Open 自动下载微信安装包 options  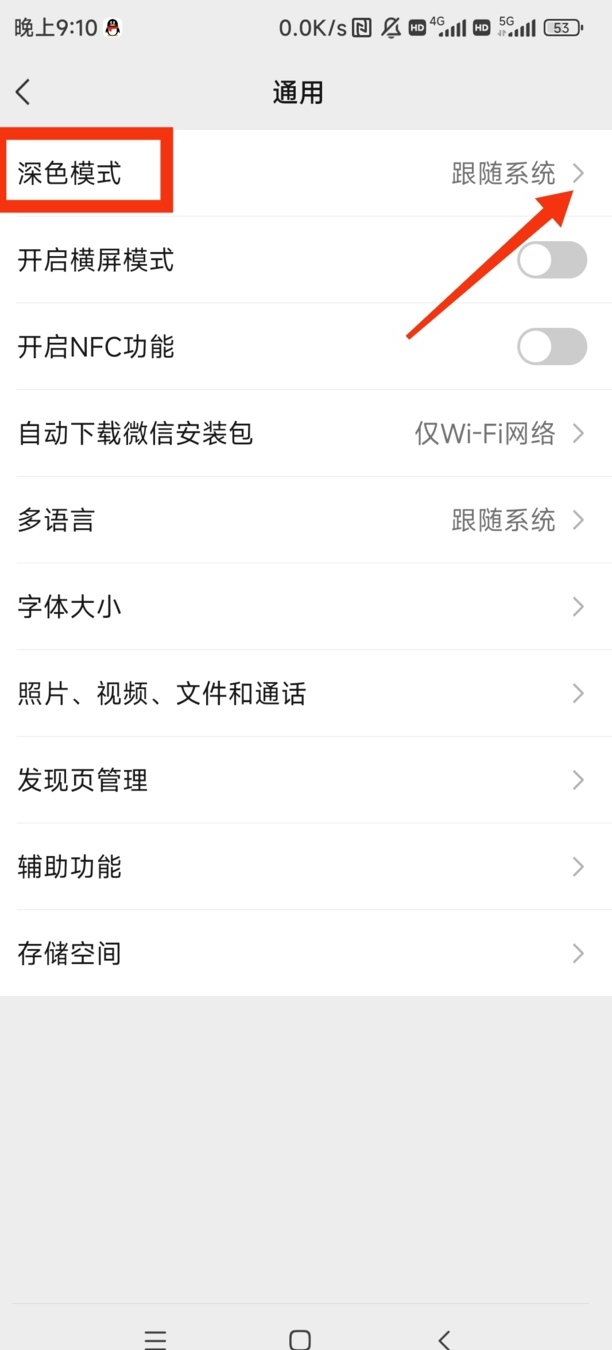[306, 433]
